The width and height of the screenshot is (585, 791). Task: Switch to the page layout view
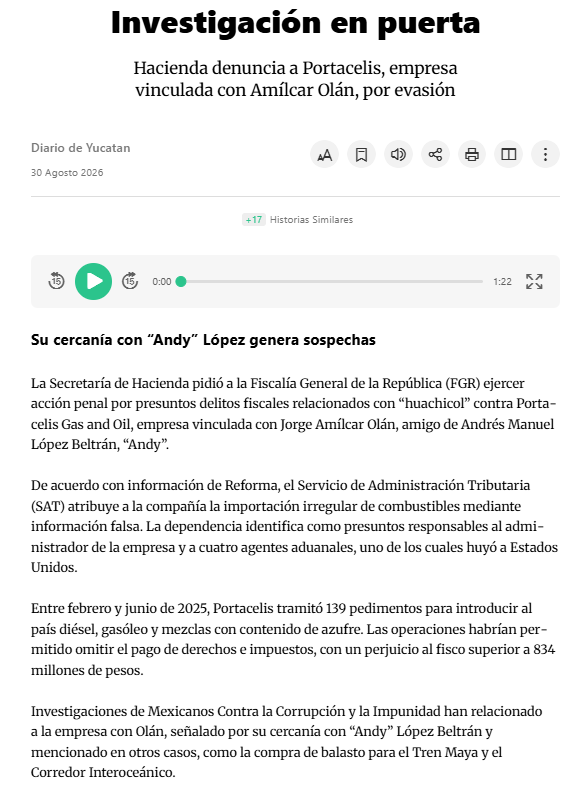click(509, 154)
